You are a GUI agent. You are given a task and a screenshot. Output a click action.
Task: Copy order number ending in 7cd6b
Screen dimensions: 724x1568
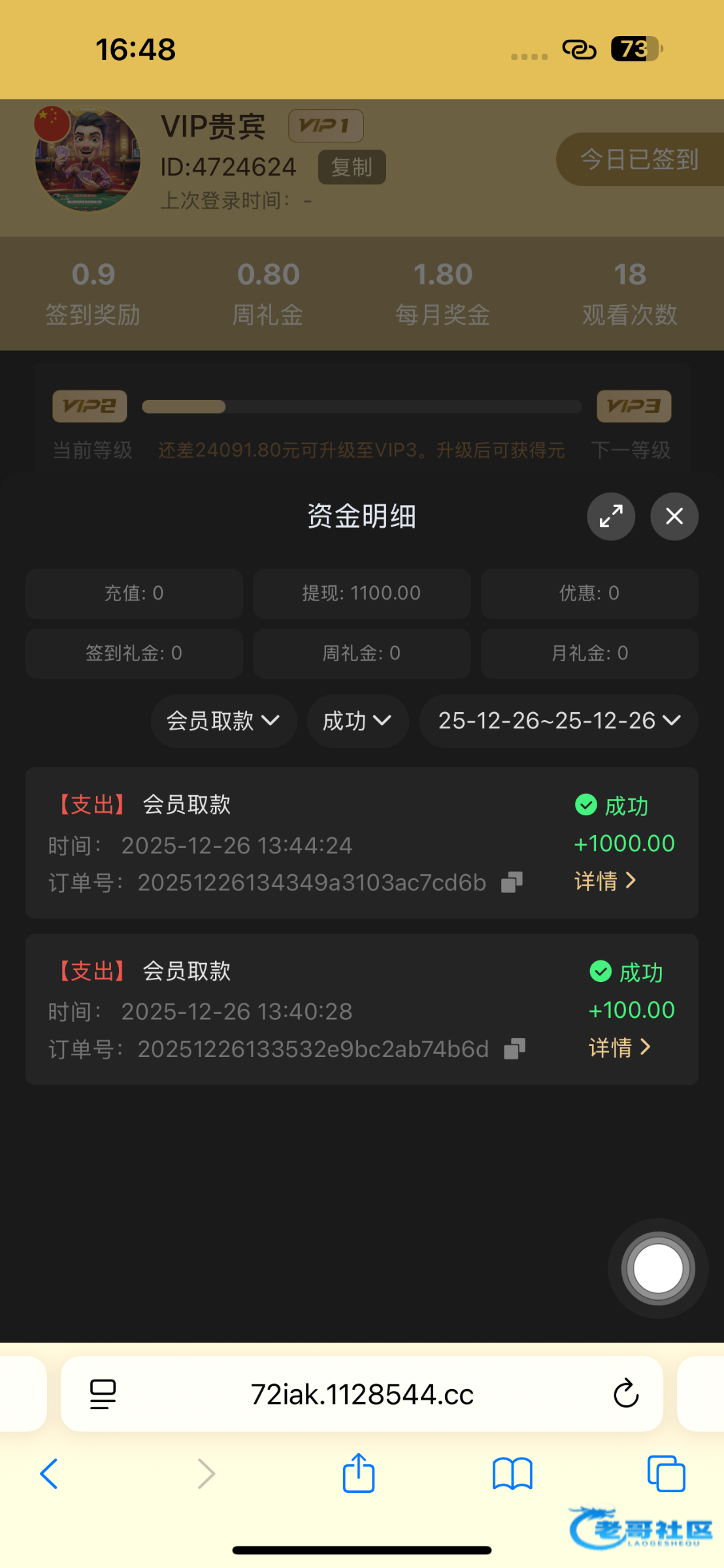click(x=512, y=883)
